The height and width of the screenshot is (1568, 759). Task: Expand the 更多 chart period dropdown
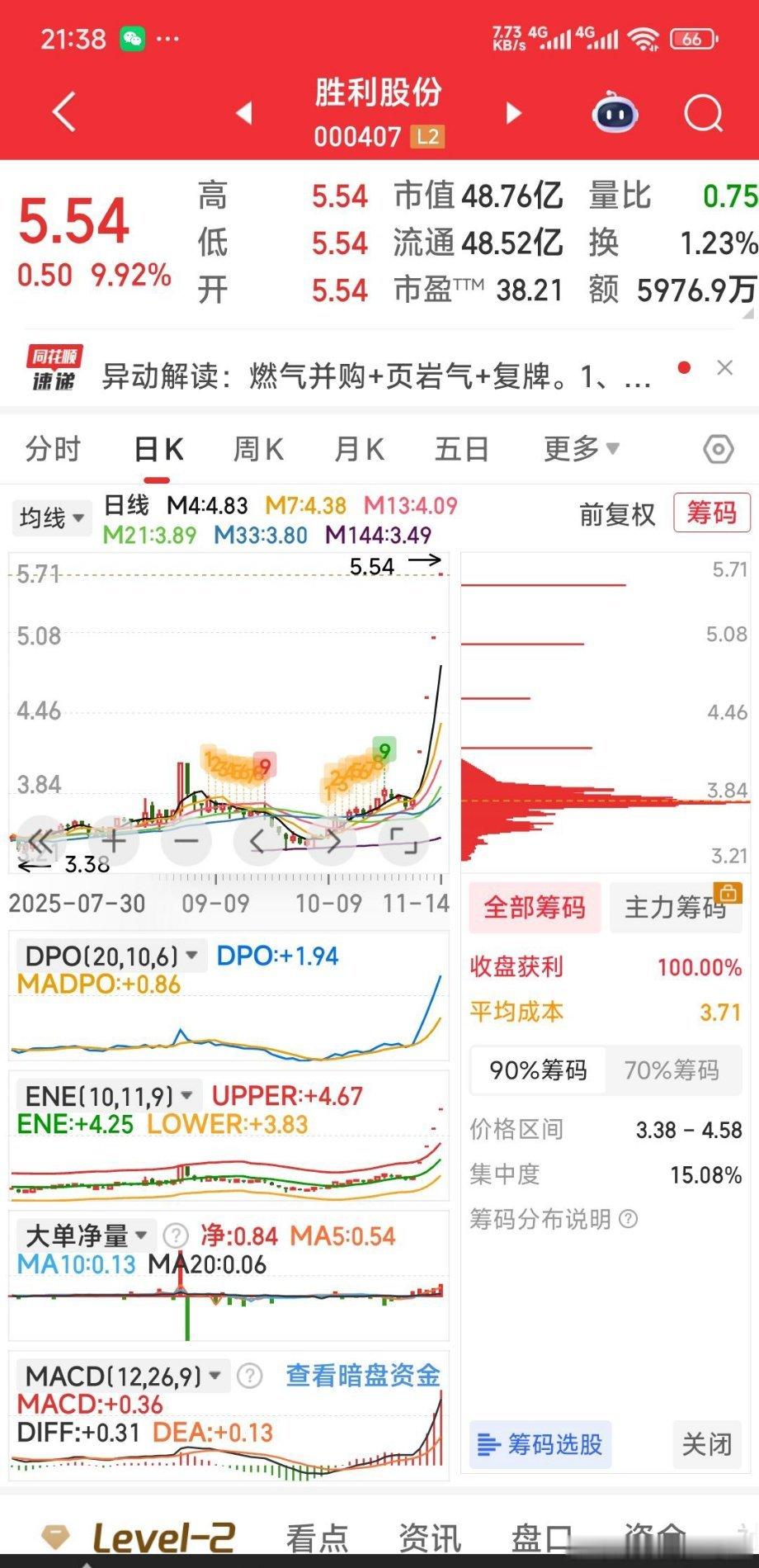[x=581, y=449]
